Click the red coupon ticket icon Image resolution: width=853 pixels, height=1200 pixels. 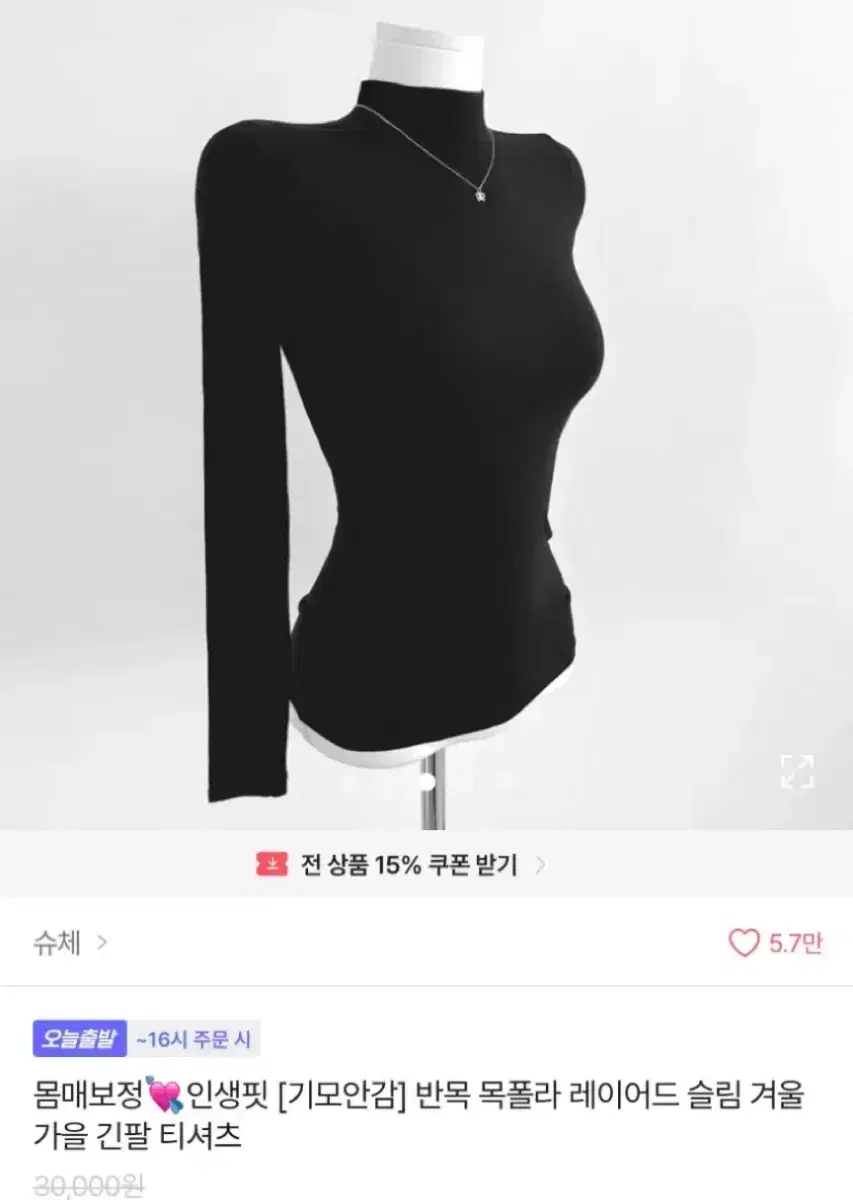[270, 861]
